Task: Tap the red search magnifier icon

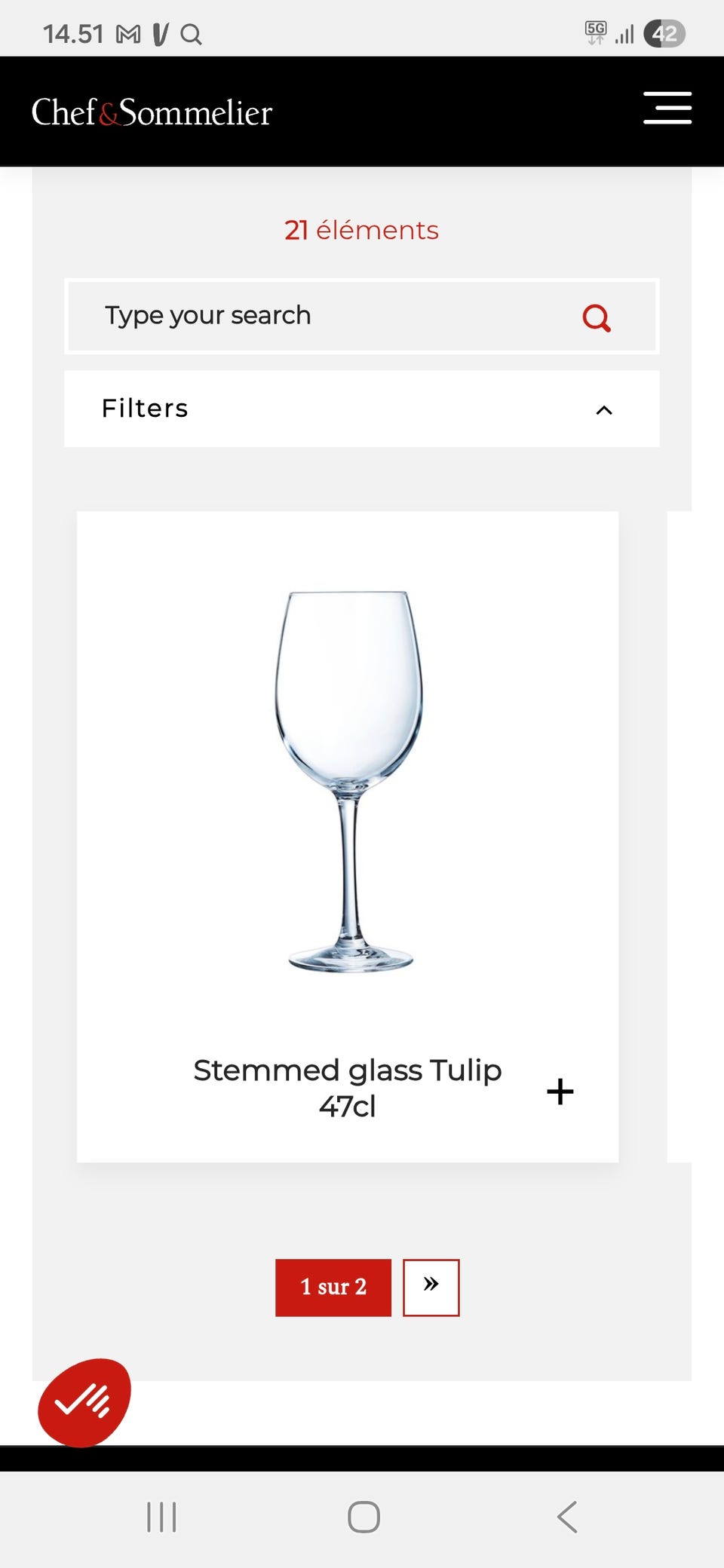Action: pyautogui.click(x=596, y=317)
